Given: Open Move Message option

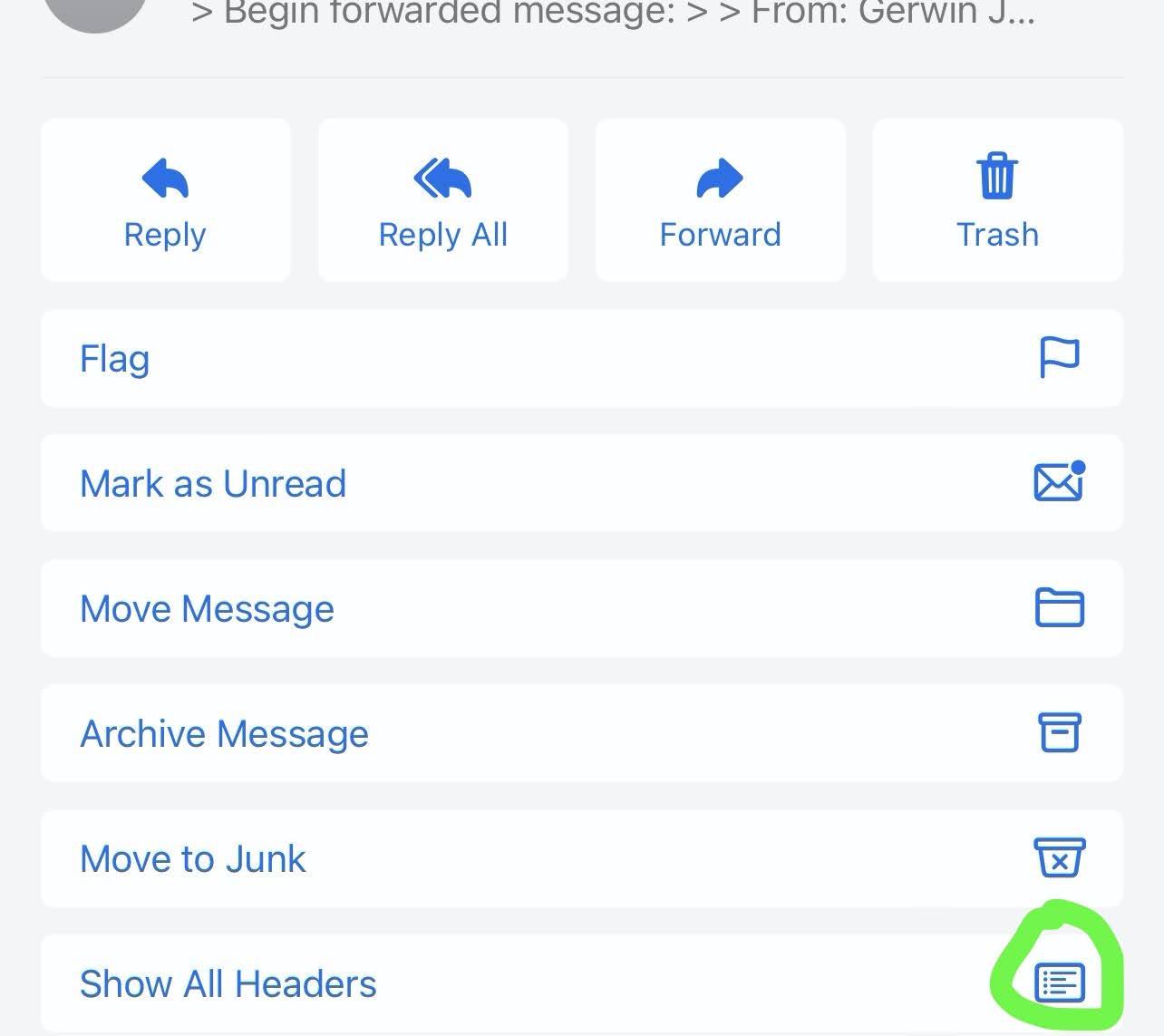Looking at the screenshot, I should tap(581, 608).
